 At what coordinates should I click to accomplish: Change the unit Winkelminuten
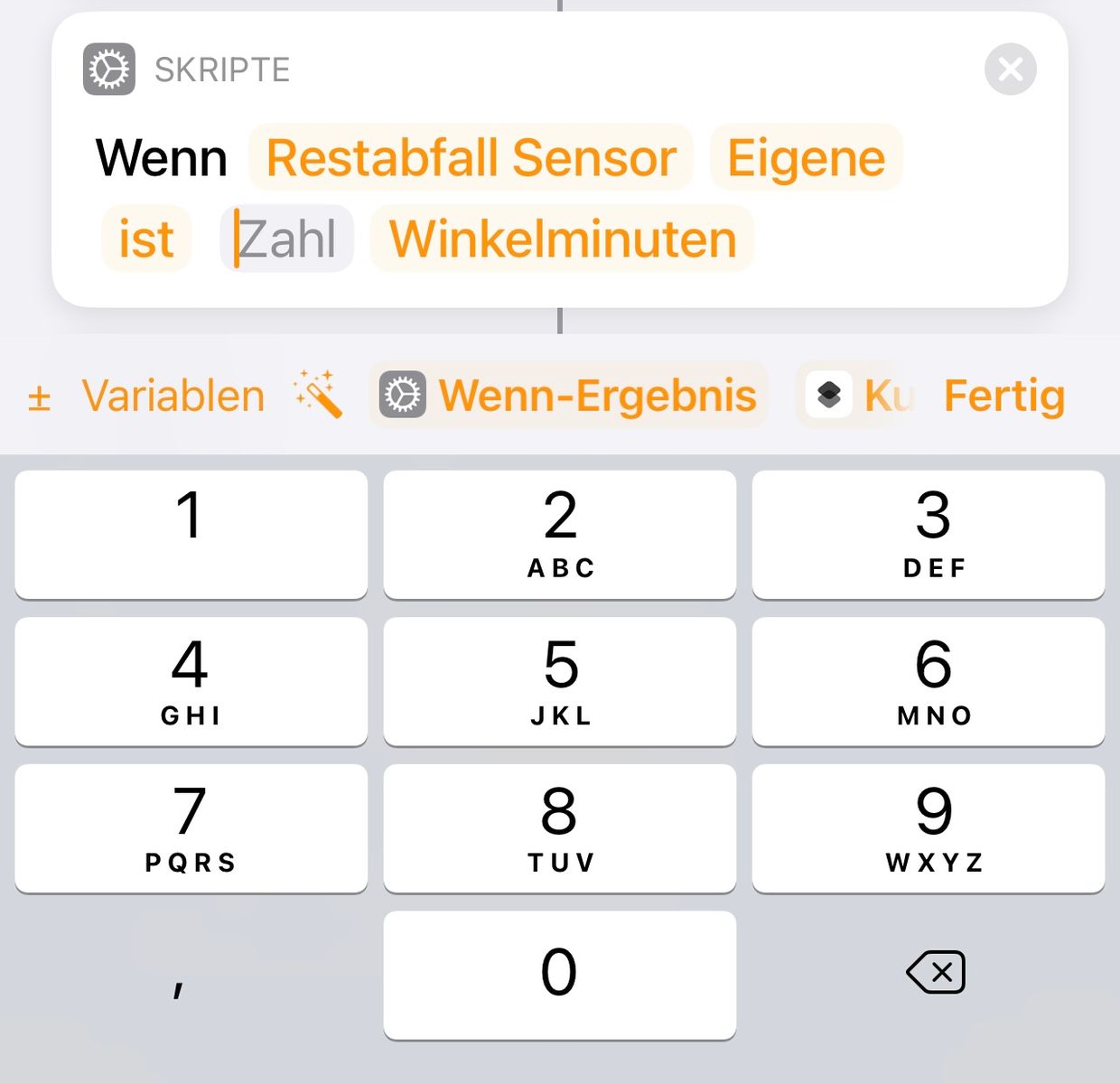pos(562,239)
